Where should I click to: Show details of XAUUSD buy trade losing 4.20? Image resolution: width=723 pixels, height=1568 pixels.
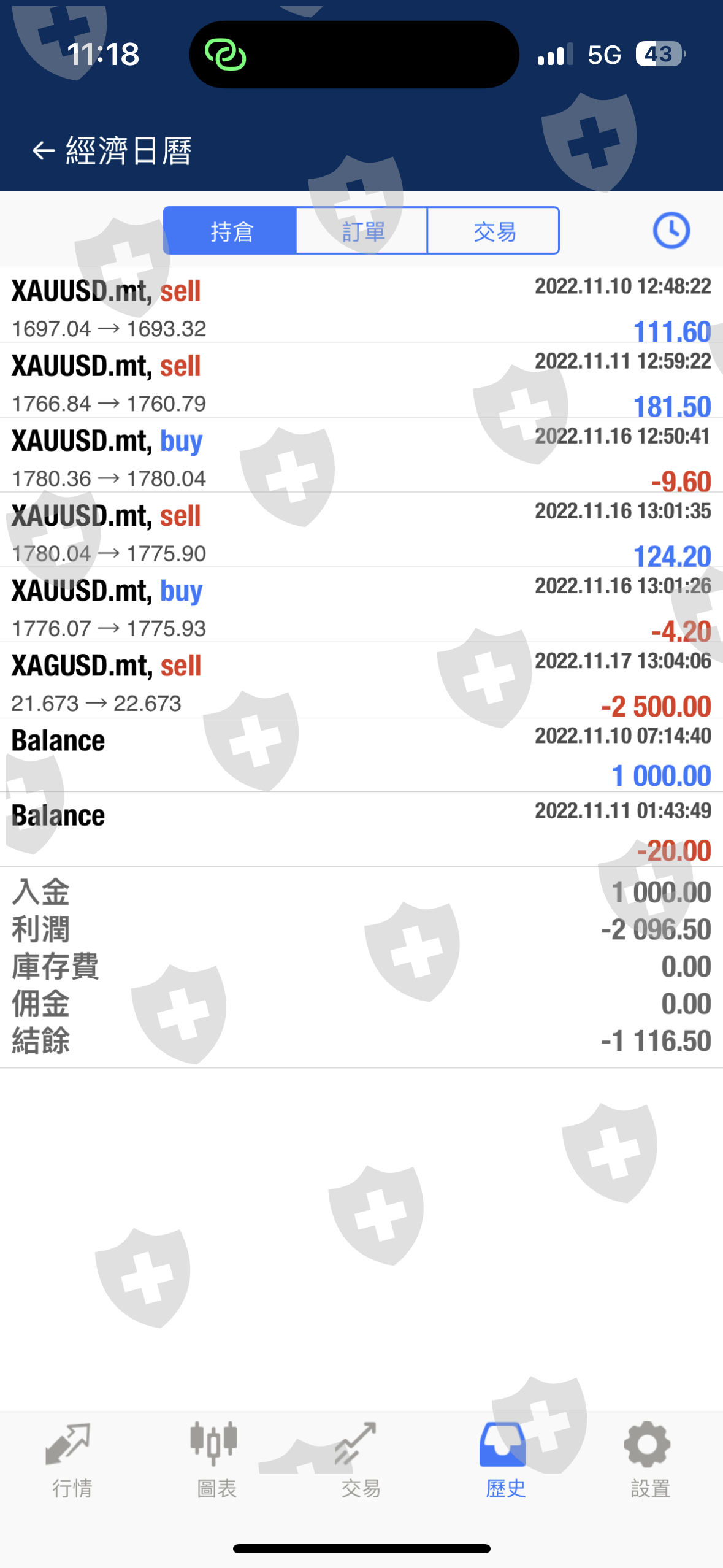click(x=361, y=605)
